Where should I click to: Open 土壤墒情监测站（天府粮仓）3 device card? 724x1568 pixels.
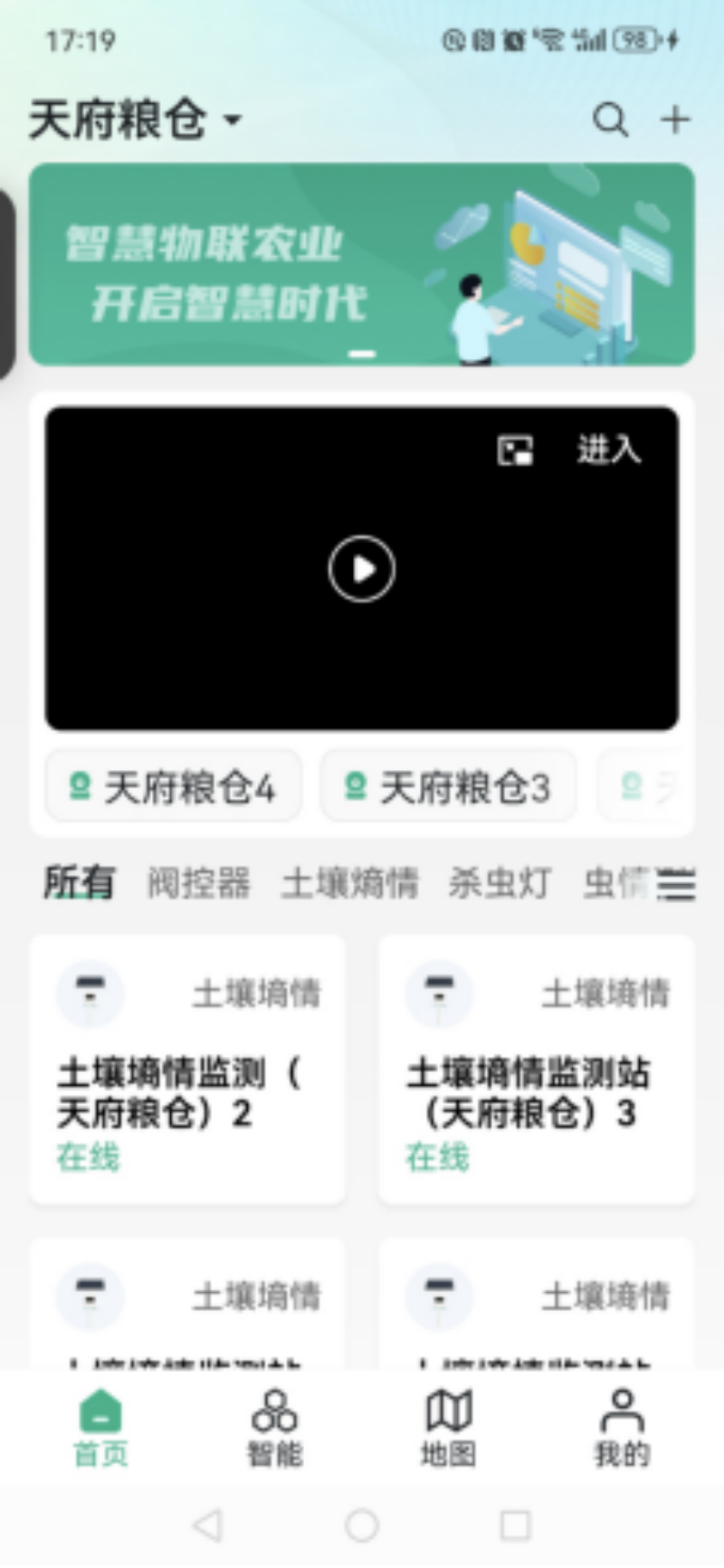tap(537, 1069)
